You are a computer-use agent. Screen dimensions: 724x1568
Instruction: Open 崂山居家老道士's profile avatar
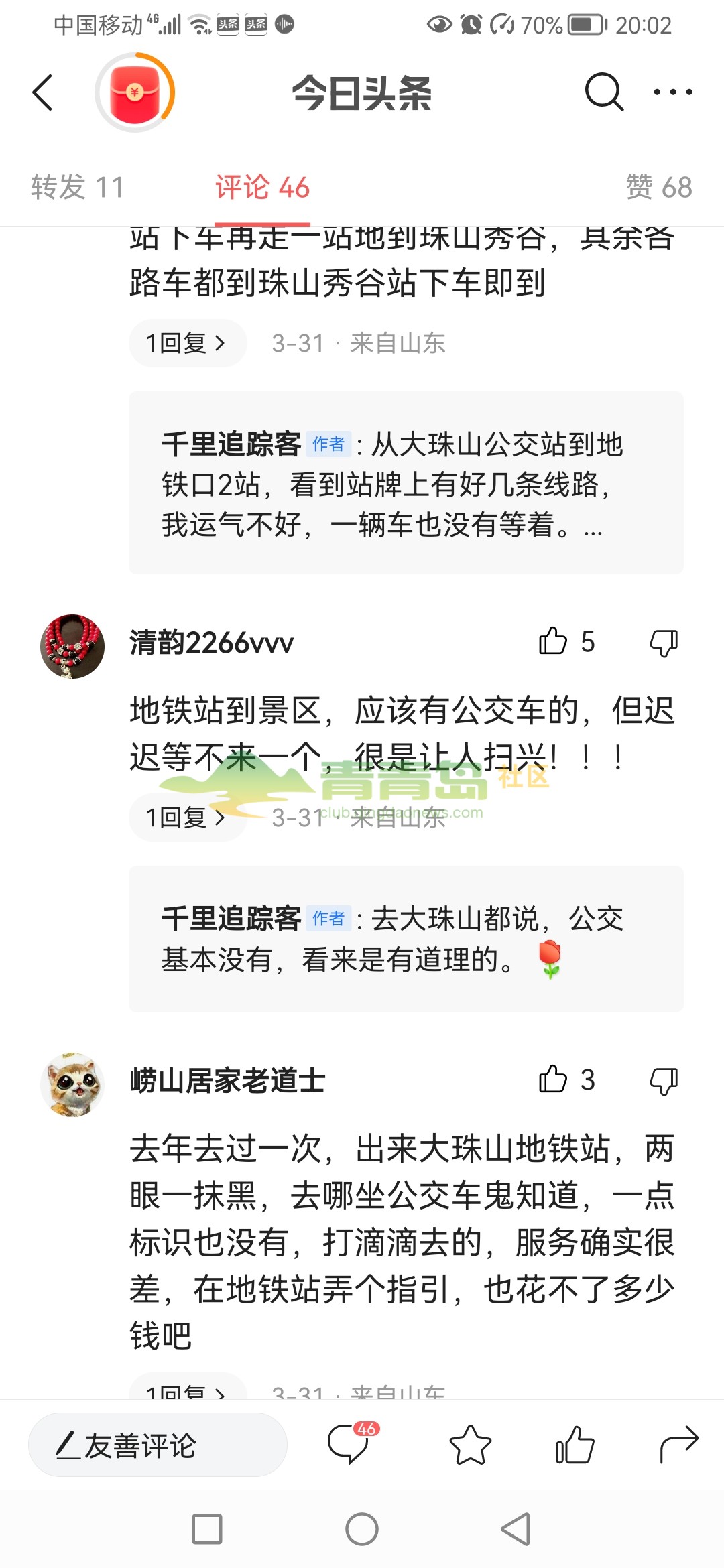[72, 1084]
